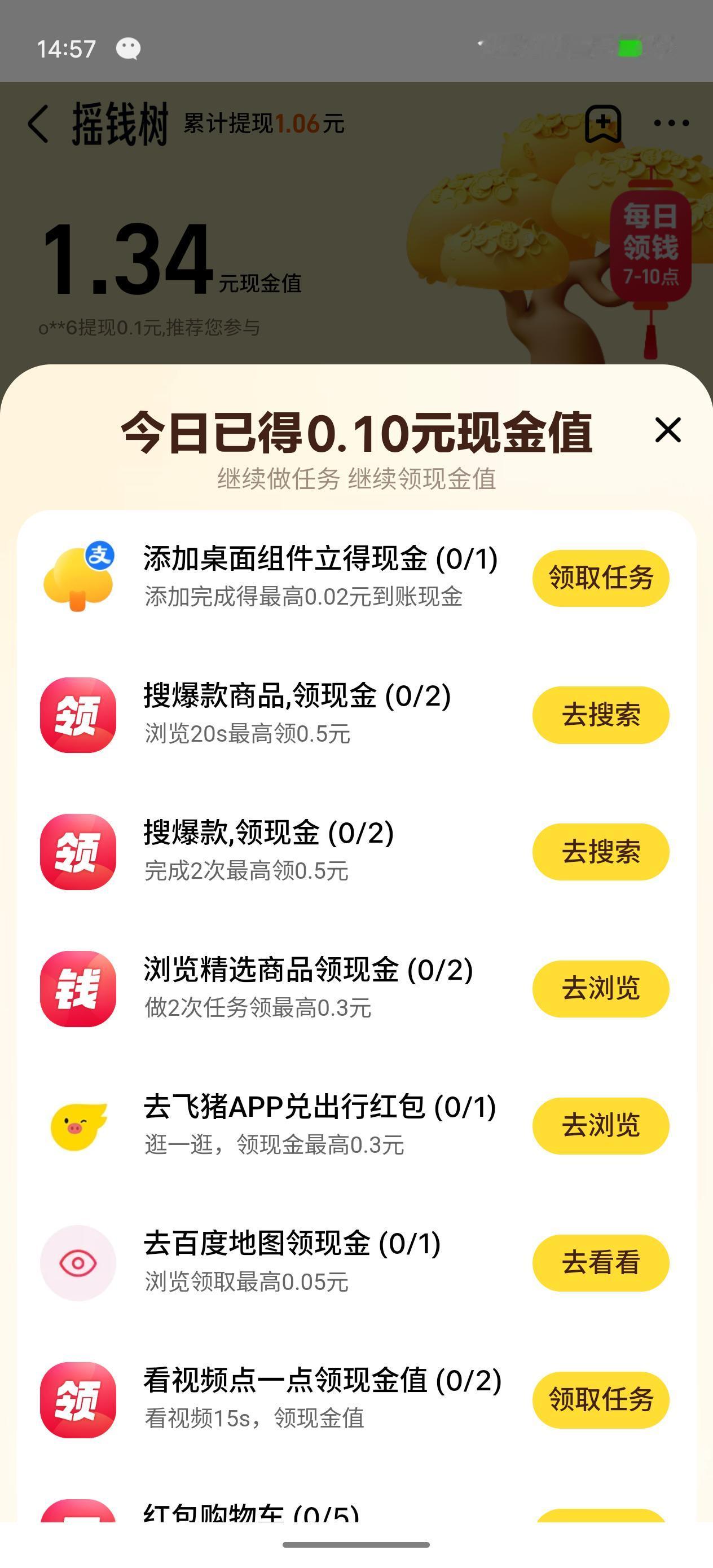Open the more options ellipsis menu
The image size is (713, 1568).
tap(667, 124)
